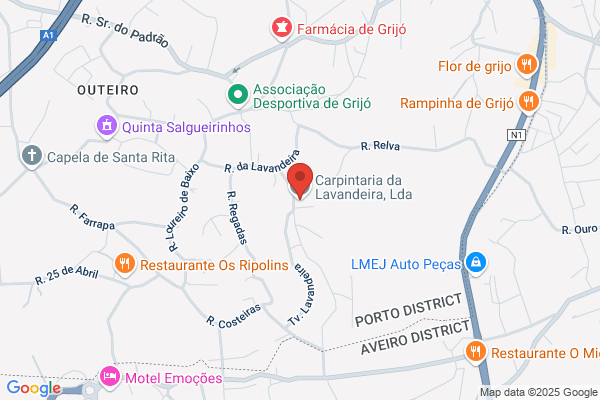Select the LMEJ Auto Peças shop marker
Viewport: 600px width, 400px height.
click(476, 263)
